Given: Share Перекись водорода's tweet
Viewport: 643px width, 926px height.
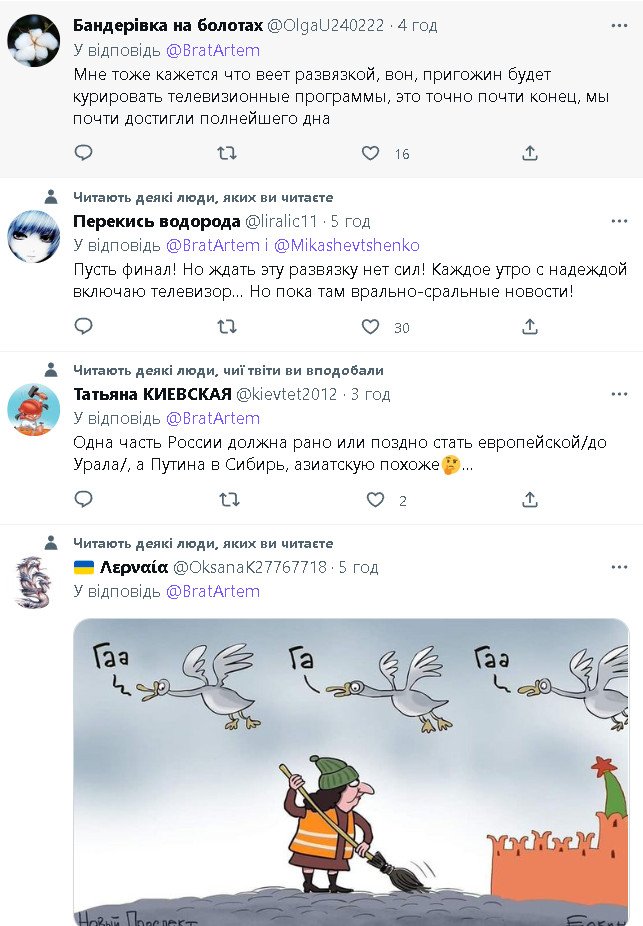Looking at the screenshot, I should [530, 326].
